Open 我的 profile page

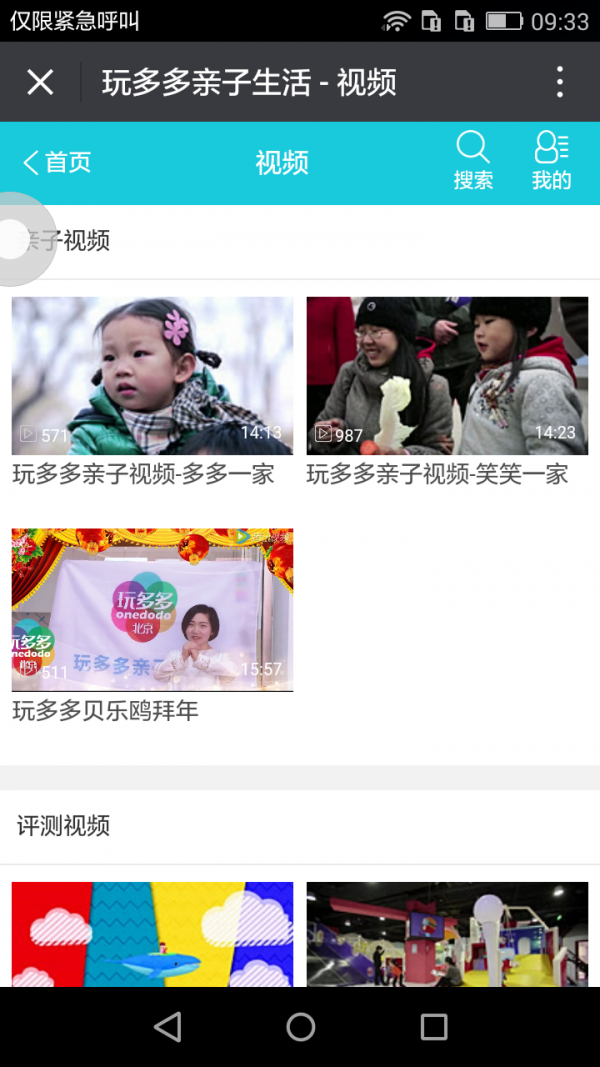[x=551, y=162]
